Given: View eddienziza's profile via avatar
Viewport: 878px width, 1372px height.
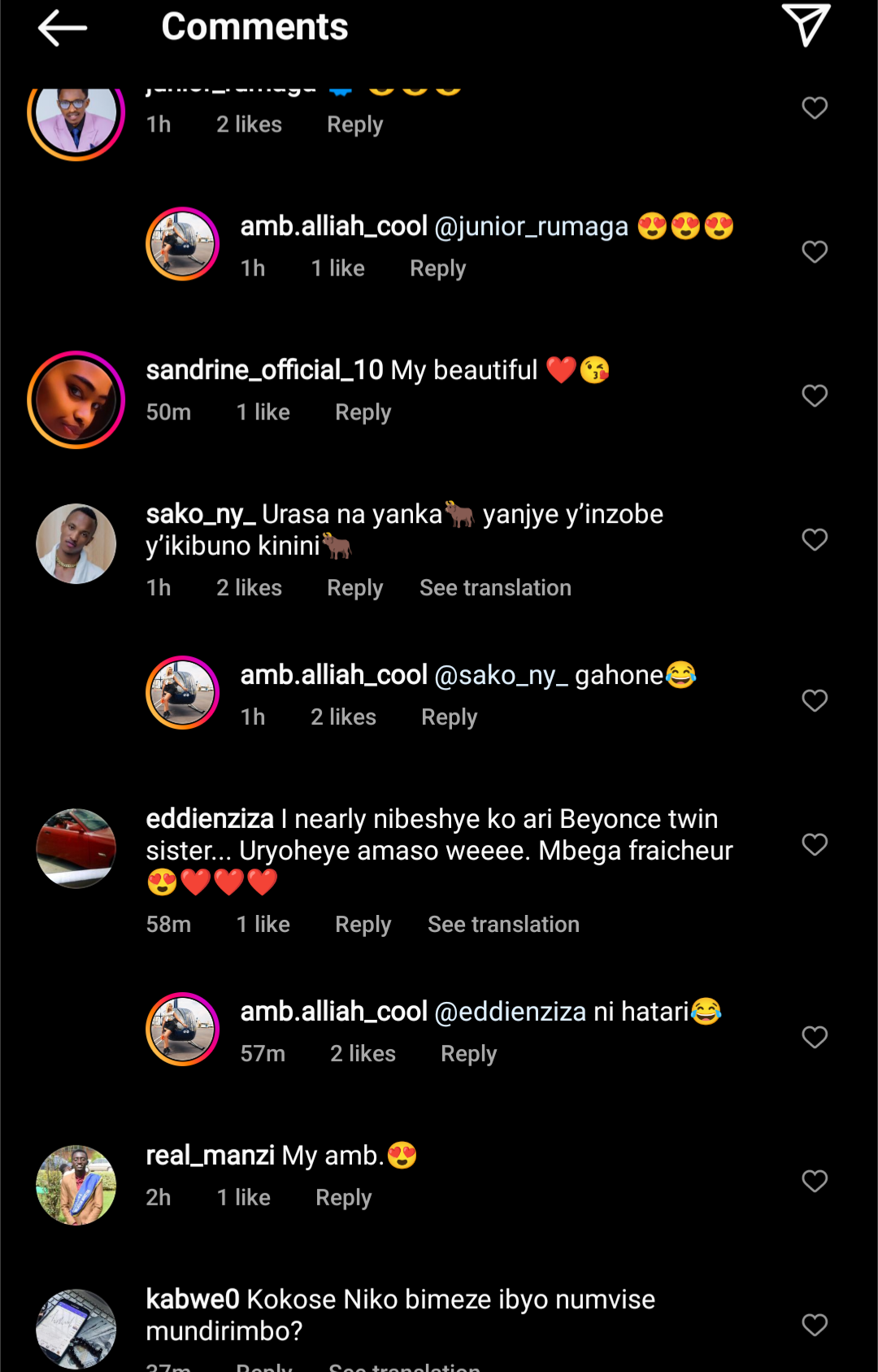Looking at the screenshot, I should coord(76,848).
